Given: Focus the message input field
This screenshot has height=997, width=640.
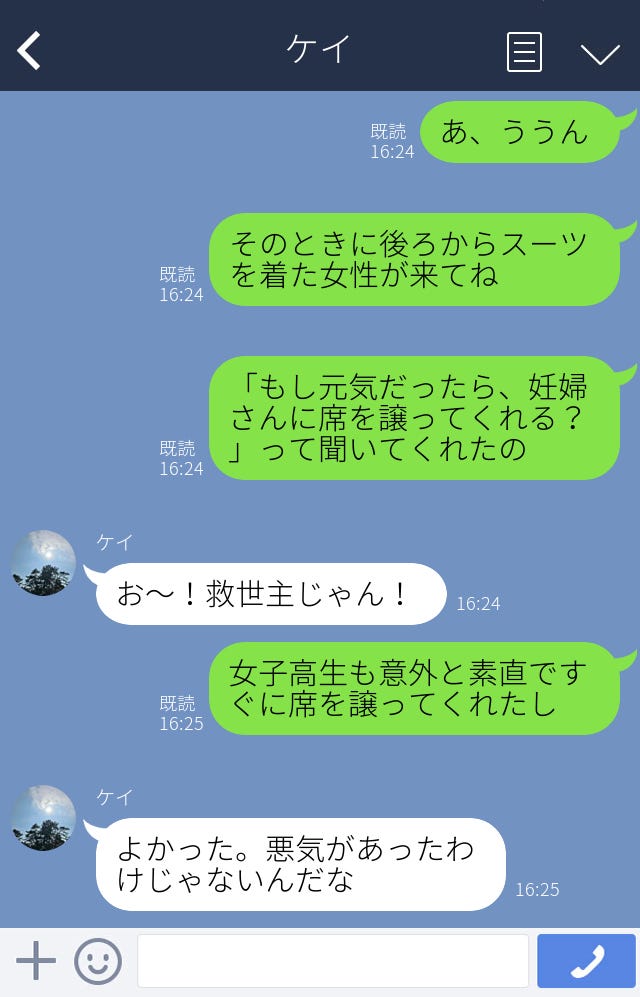Looking at the screenshot, I should click(332, 961).
